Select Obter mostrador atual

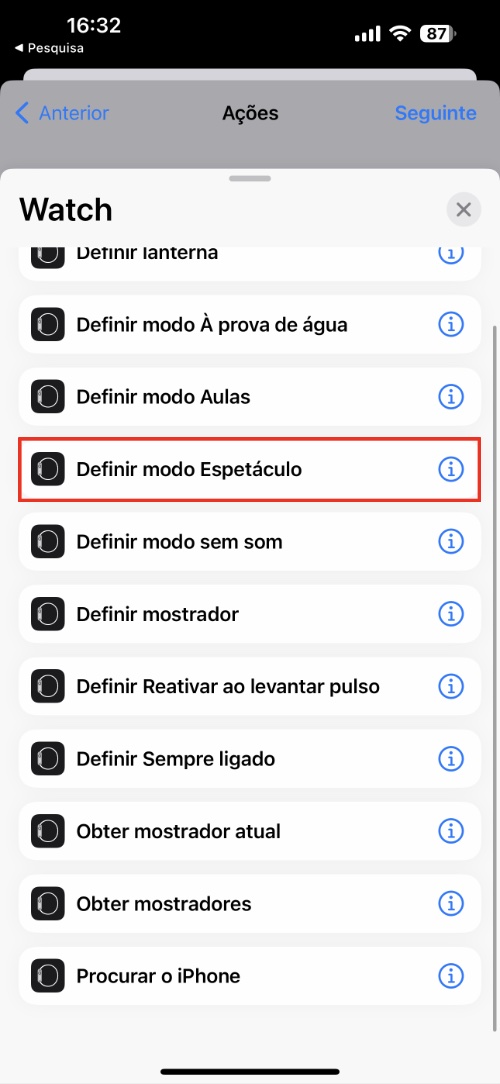pos(249,831)
